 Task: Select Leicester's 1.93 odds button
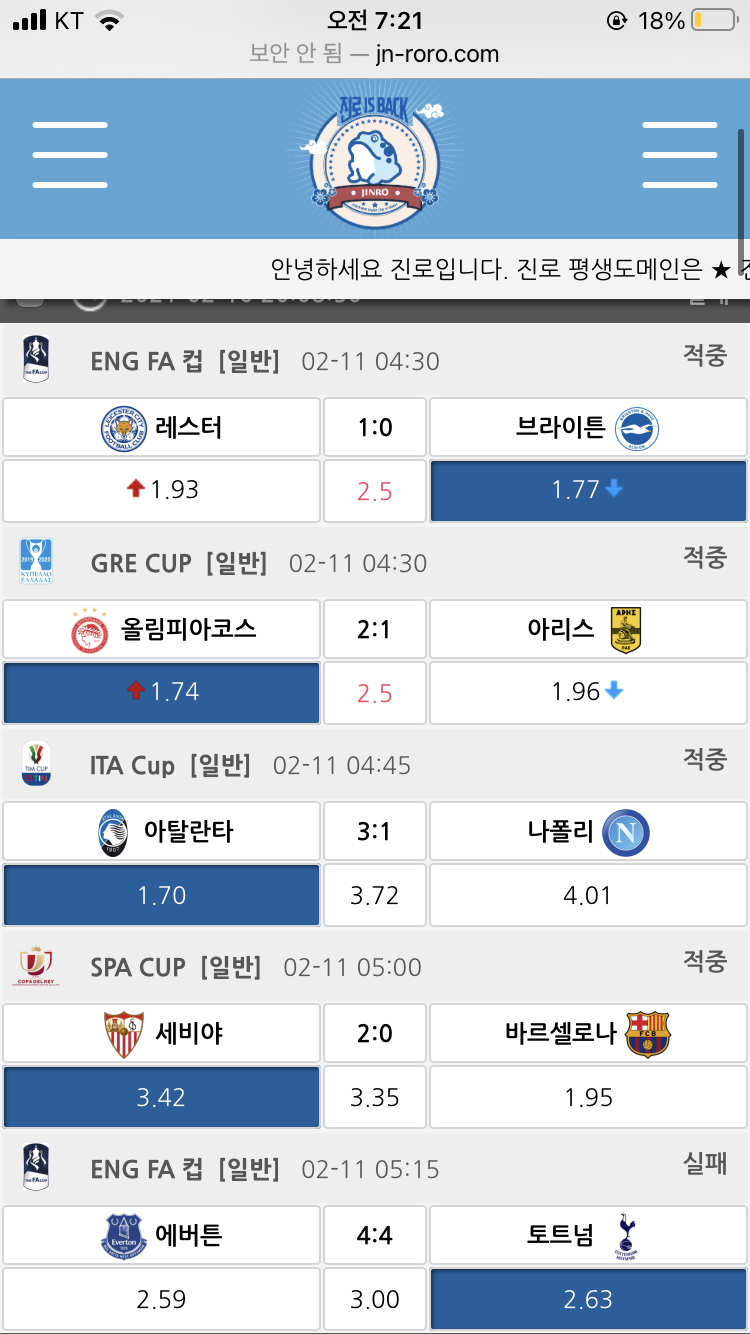coord(161,490)
